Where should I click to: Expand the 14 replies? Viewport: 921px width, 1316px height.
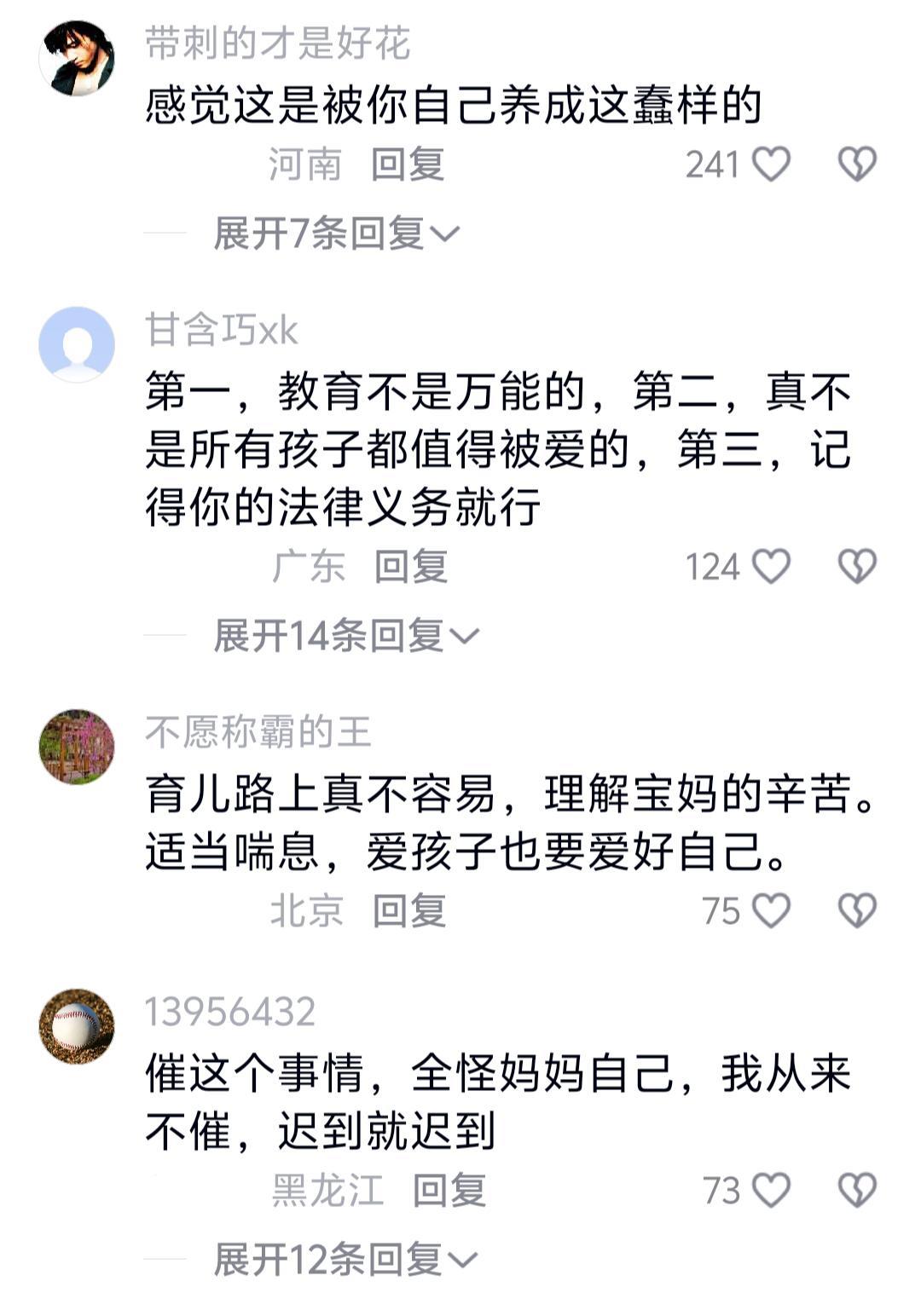tap(346, 636)
